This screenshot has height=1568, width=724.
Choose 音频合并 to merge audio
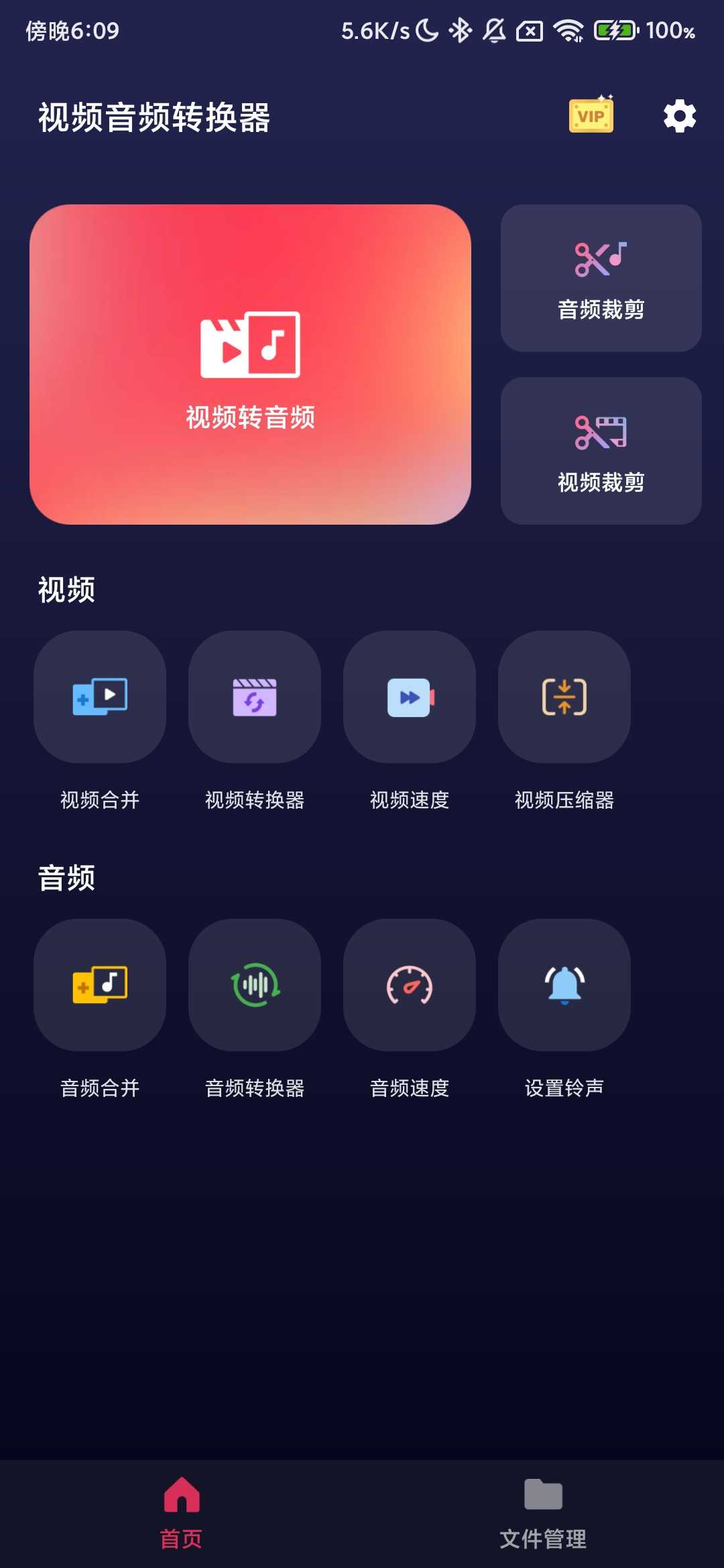tap(100, 985)
